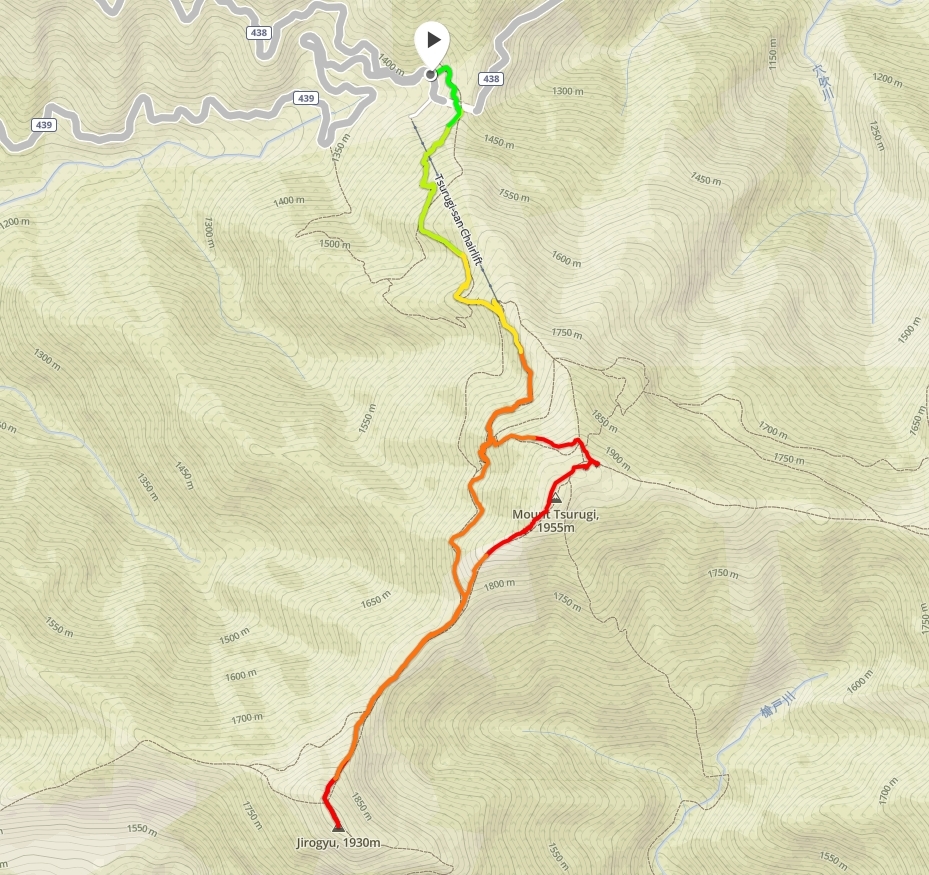
Task: Tap the play marker at route start
Action: pos(432,42)
